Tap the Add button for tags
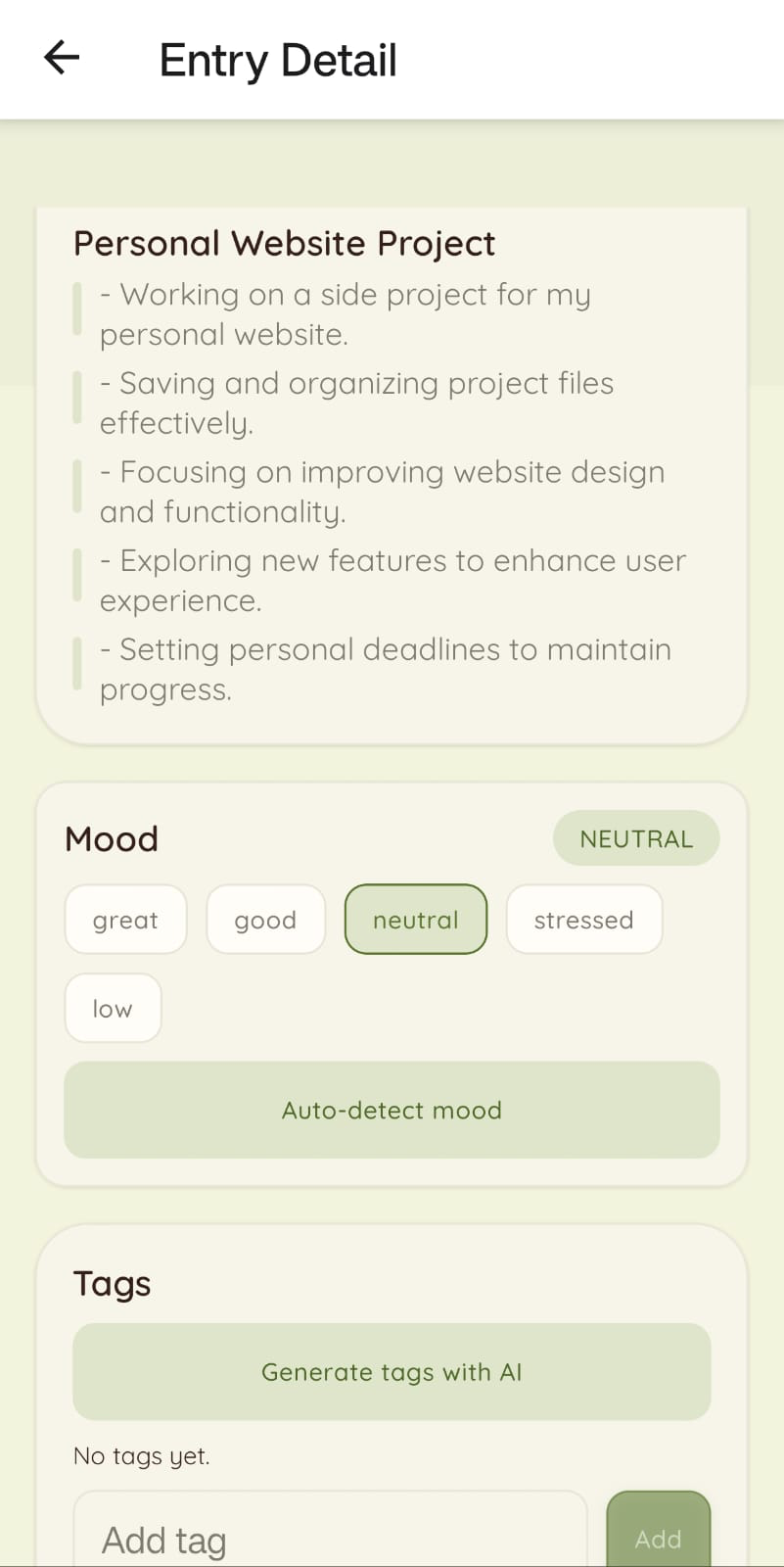This screenshot has width=784, height=1567. click(x=658, y=1538)
